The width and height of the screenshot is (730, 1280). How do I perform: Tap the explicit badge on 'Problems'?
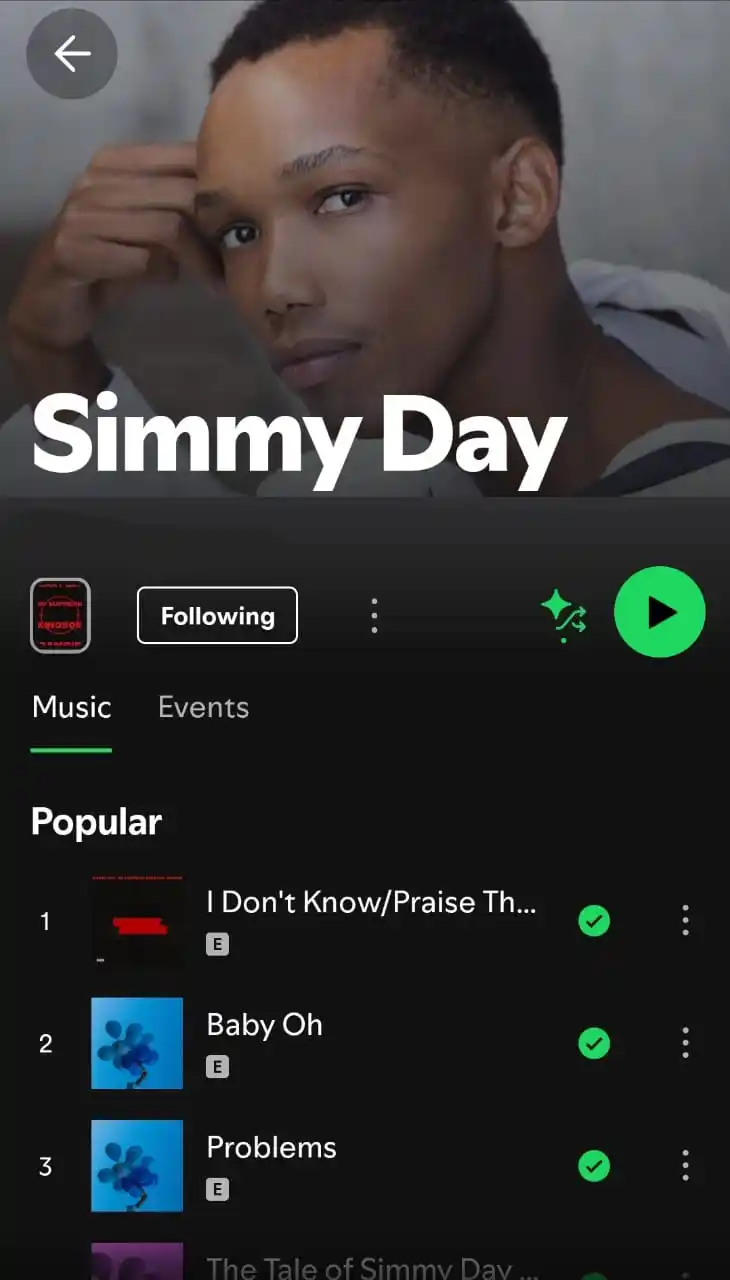click(x=218, y=1190)
